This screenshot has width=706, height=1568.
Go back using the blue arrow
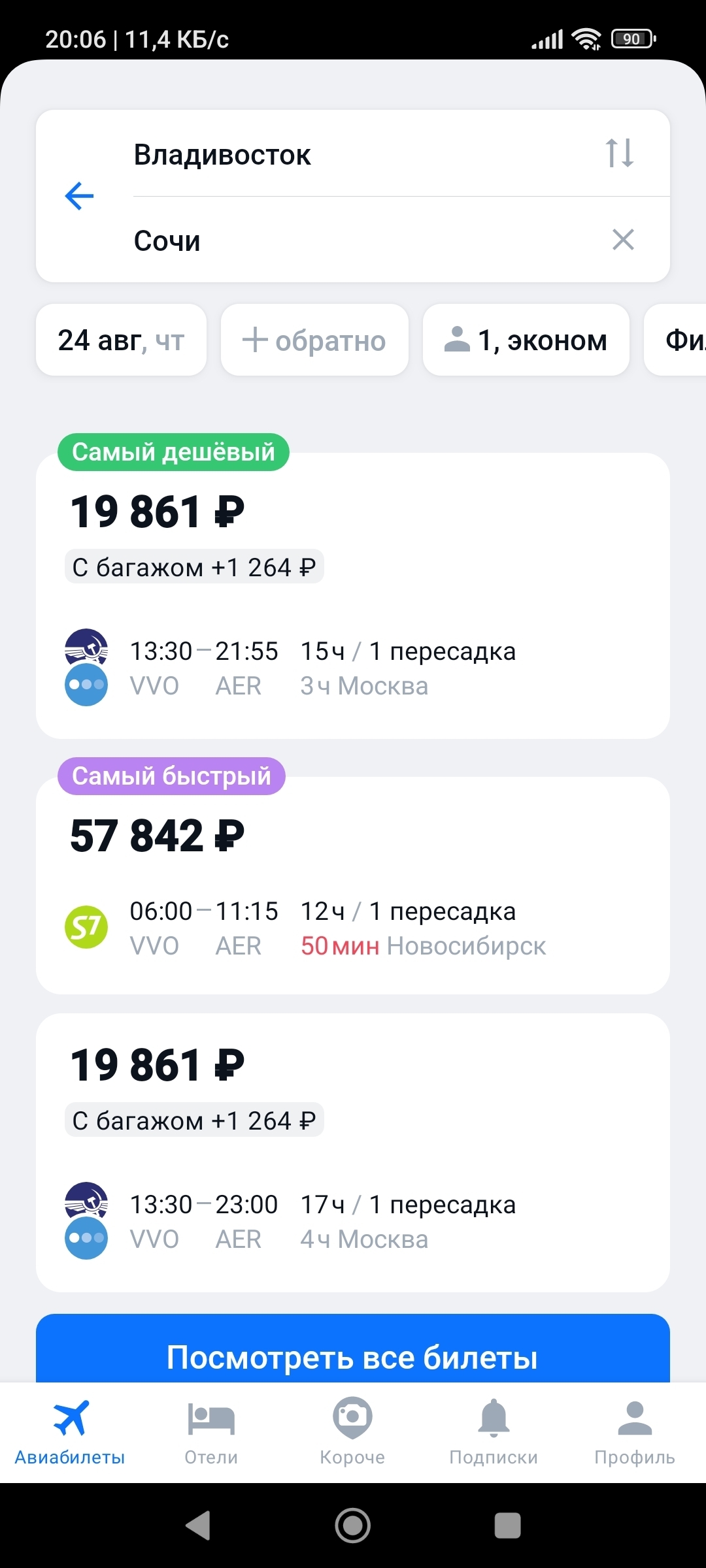80,196
